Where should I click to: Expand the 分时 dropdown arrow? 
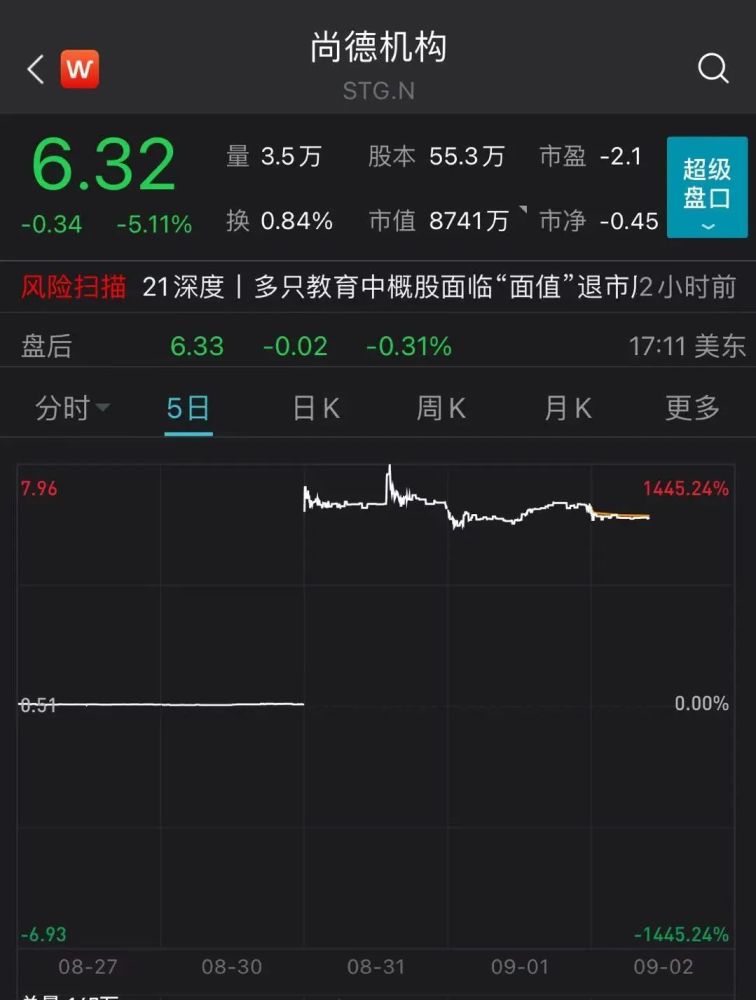tap(104, 409)
